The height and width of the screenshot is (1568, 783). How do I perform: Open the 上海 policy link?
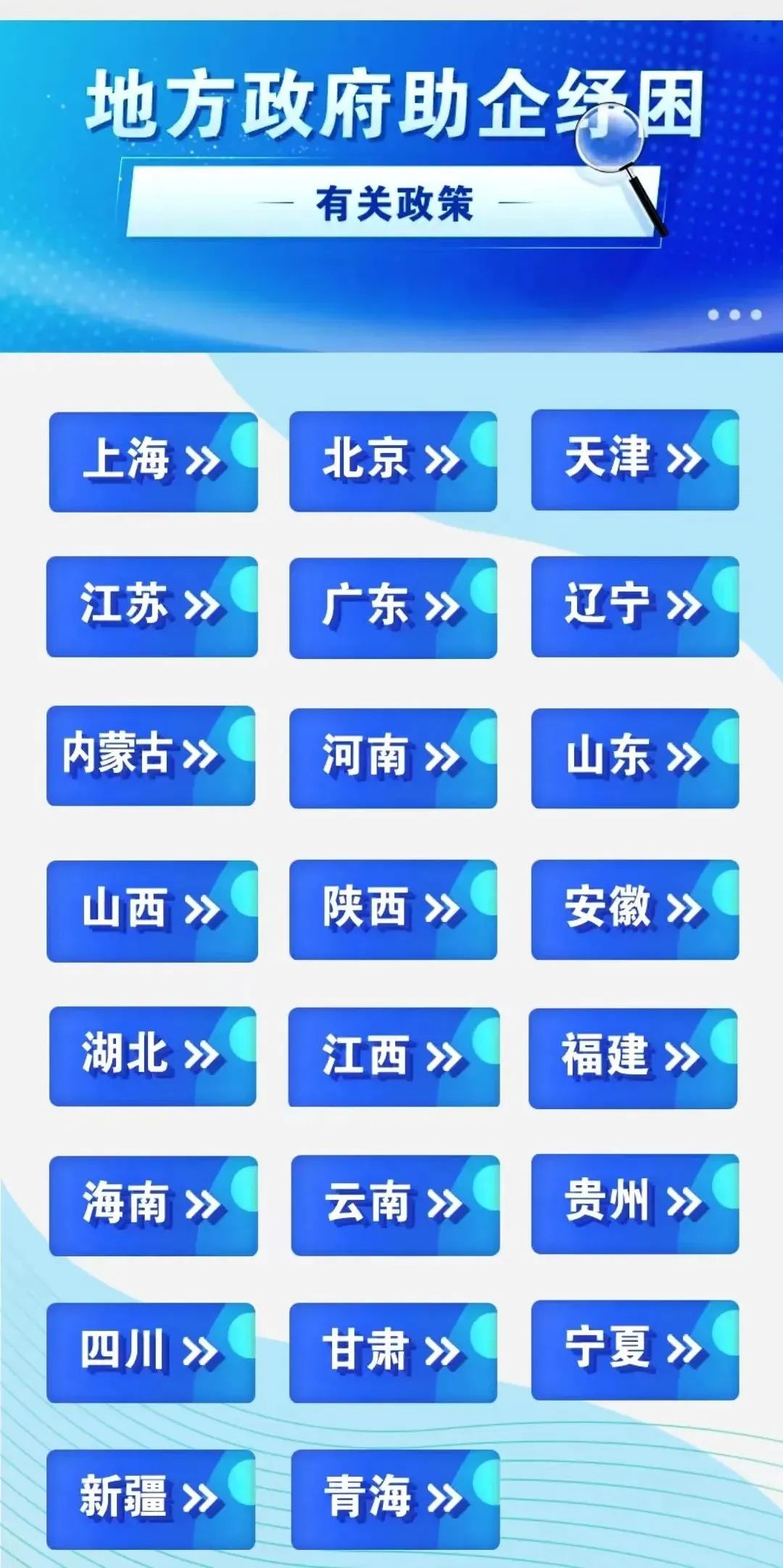(153, 462)
